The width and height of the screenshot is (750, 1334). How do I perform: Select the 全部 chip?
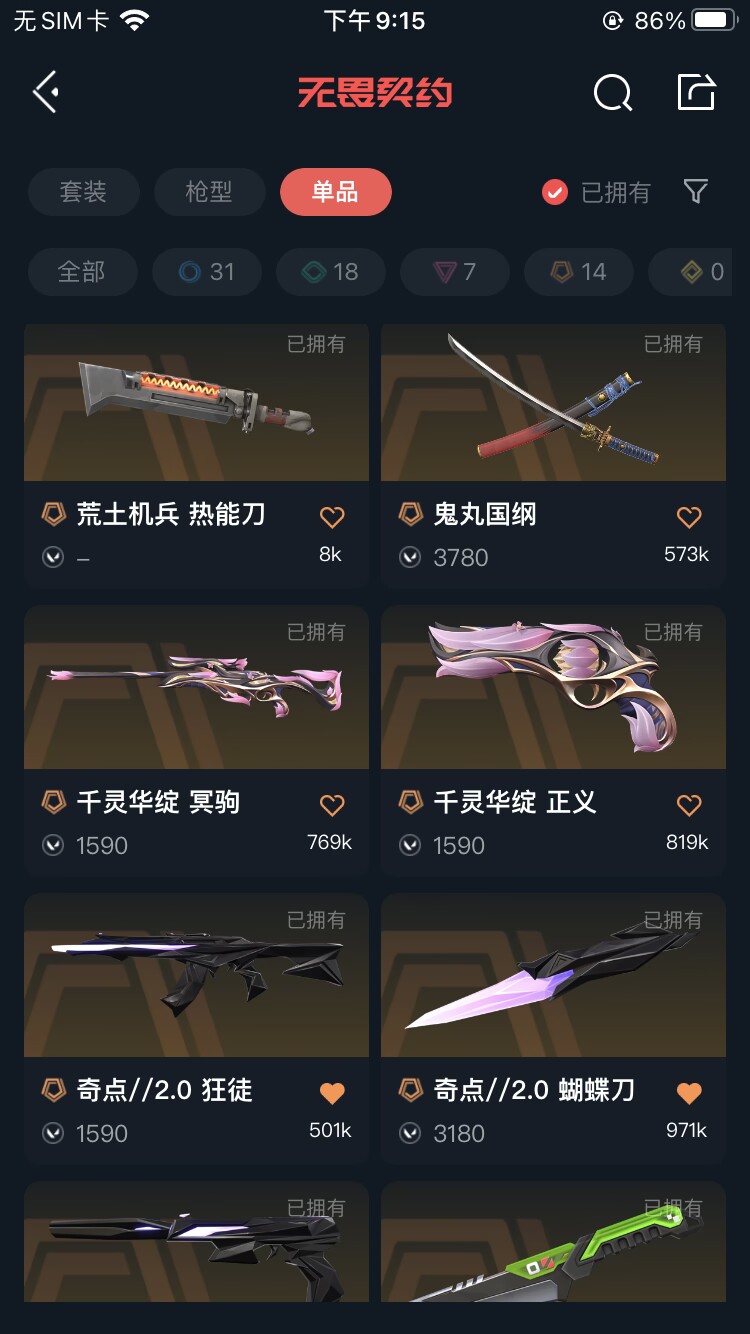coord(82,272)
